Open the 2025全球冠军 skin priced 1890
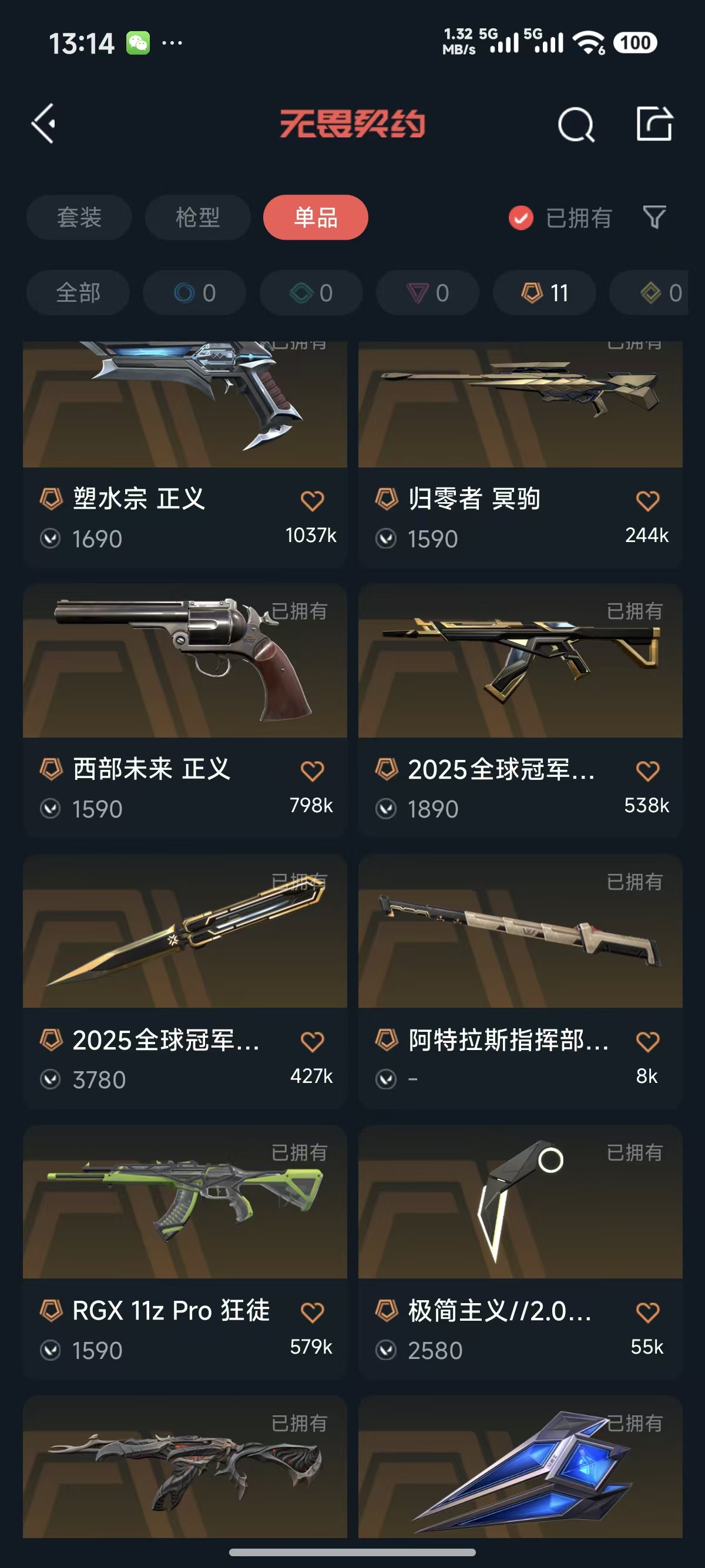The width and height of the screenshot is (705, 1568). click(x=520, y=664)
